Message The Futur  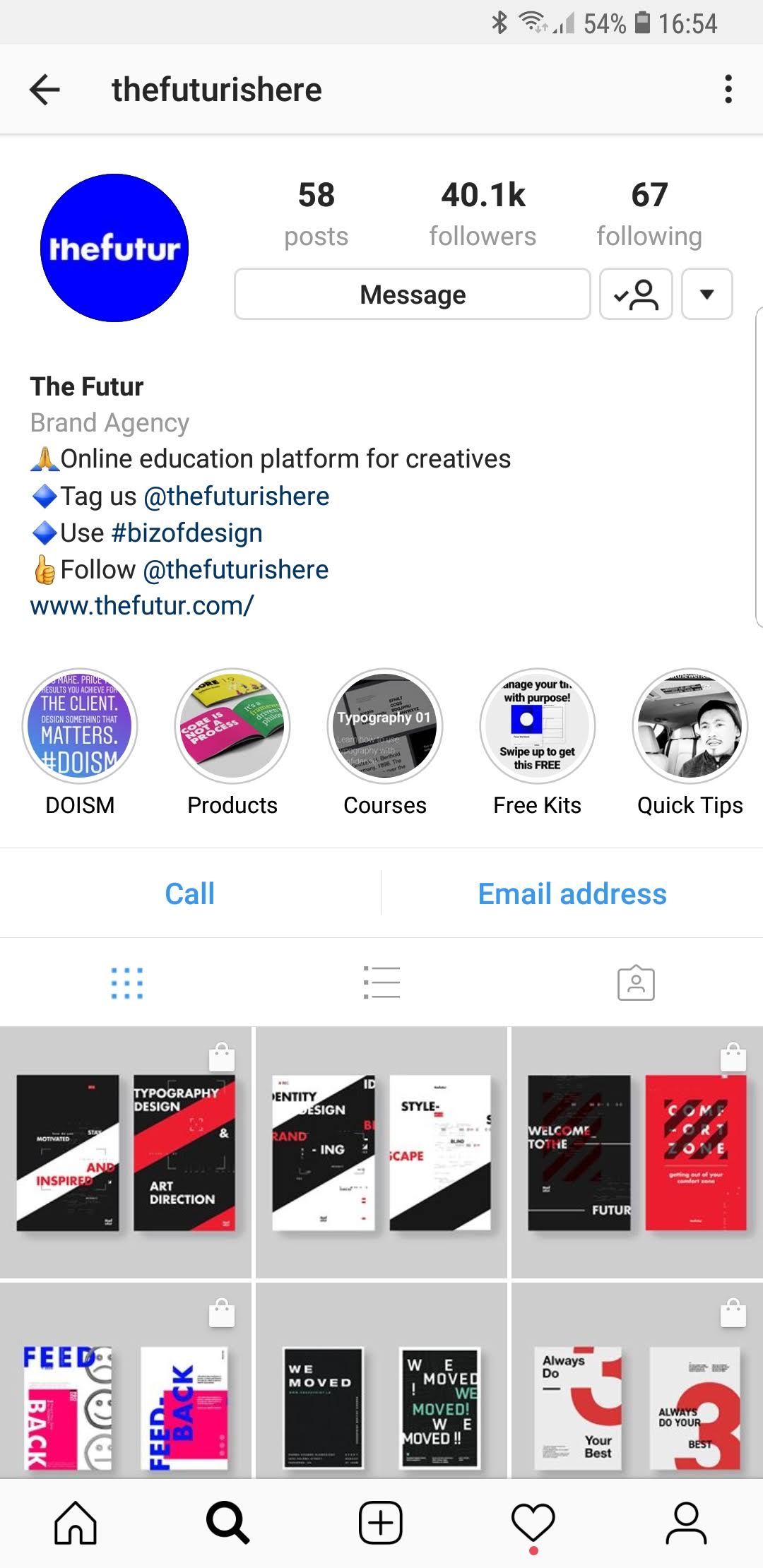pyautogui.click(x=412, y=294)
